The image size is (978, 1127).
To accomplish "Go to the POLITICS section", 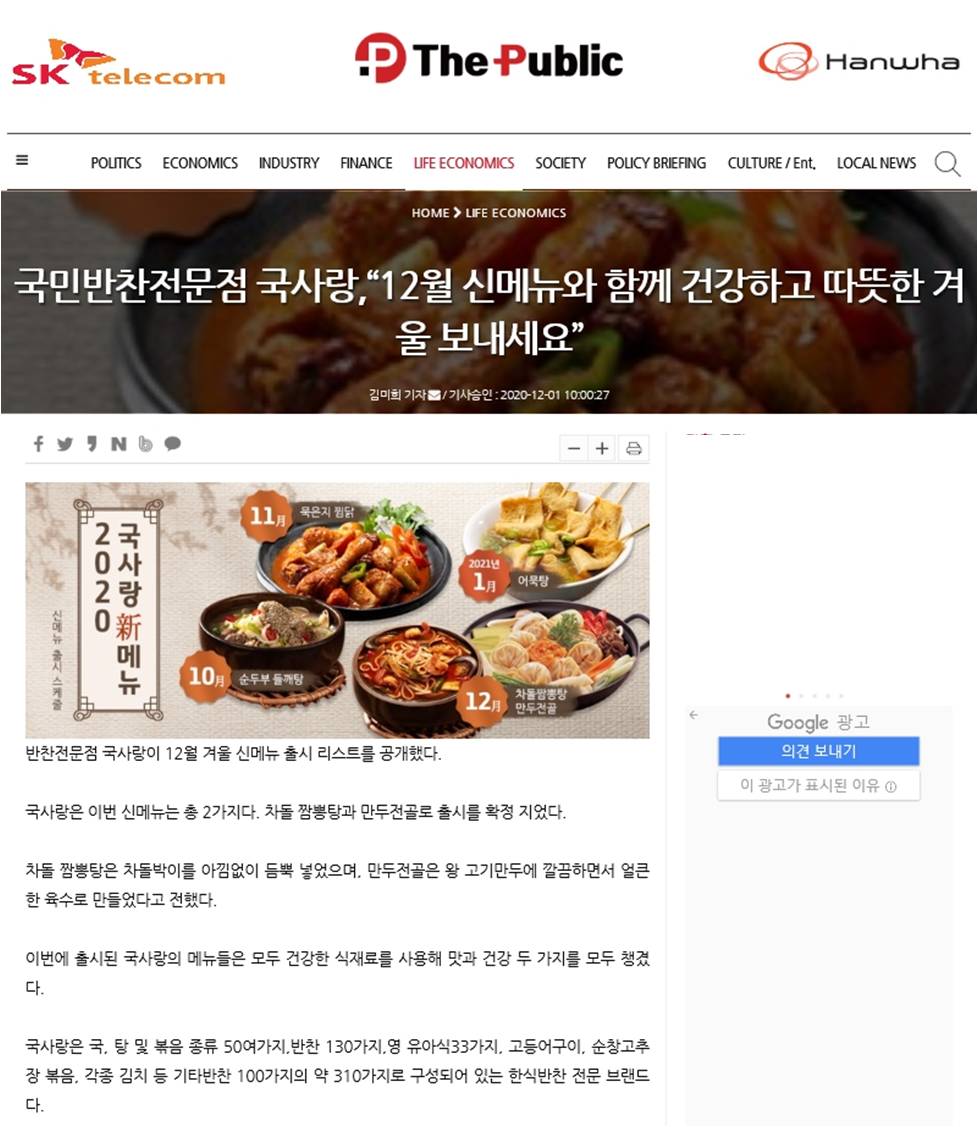I will pos(116,163).
